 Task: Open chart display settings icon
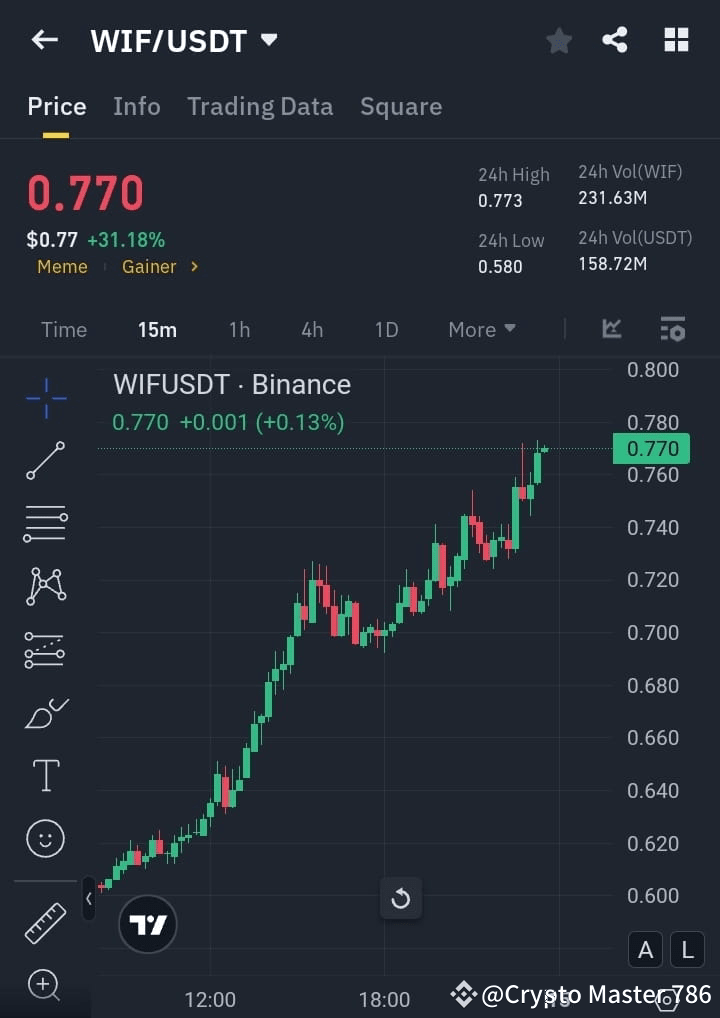pos(672,329)
